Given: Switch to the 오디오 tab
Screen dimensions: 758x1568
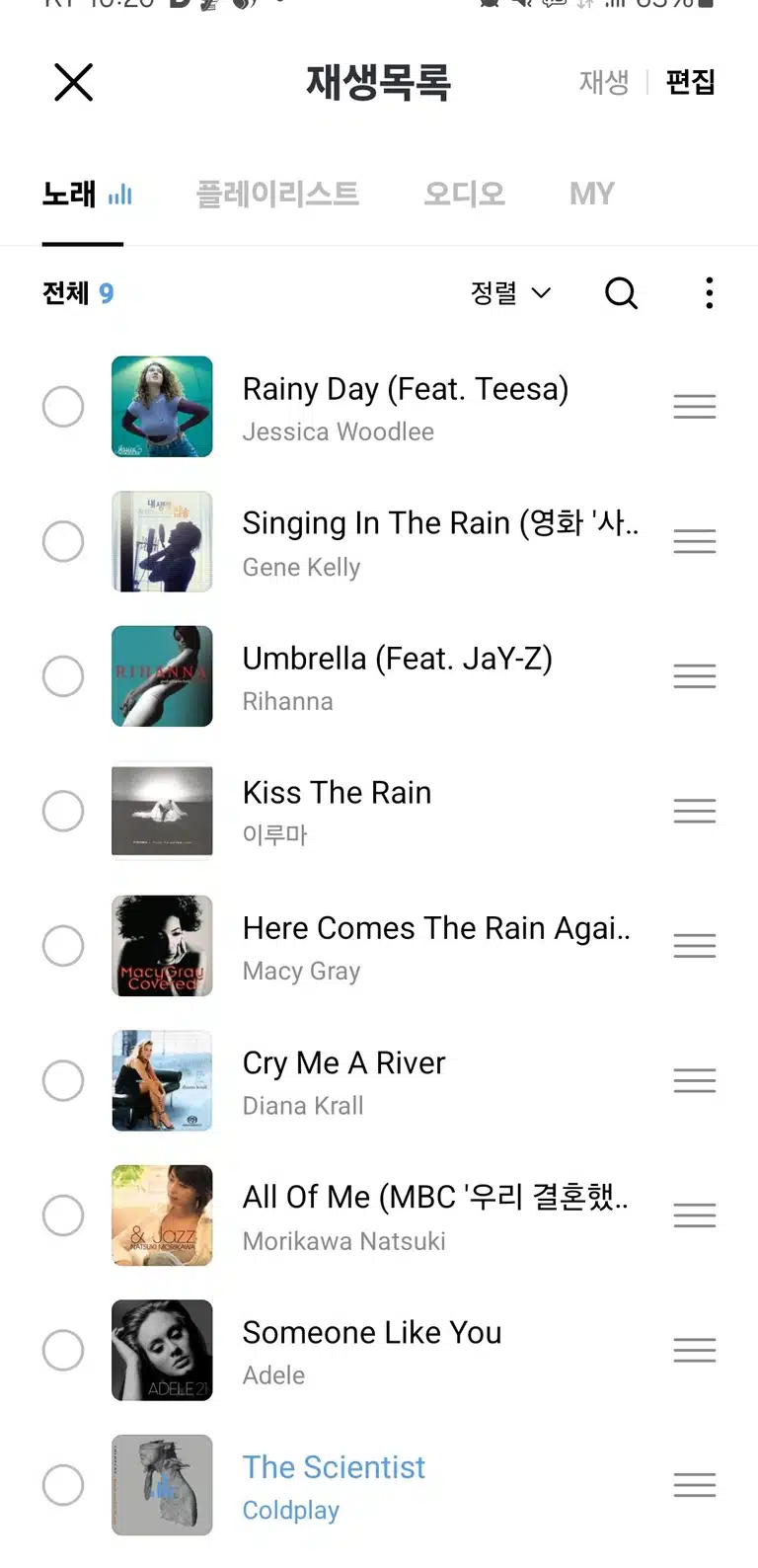Looking at the screenshot, I should point(464,194).
